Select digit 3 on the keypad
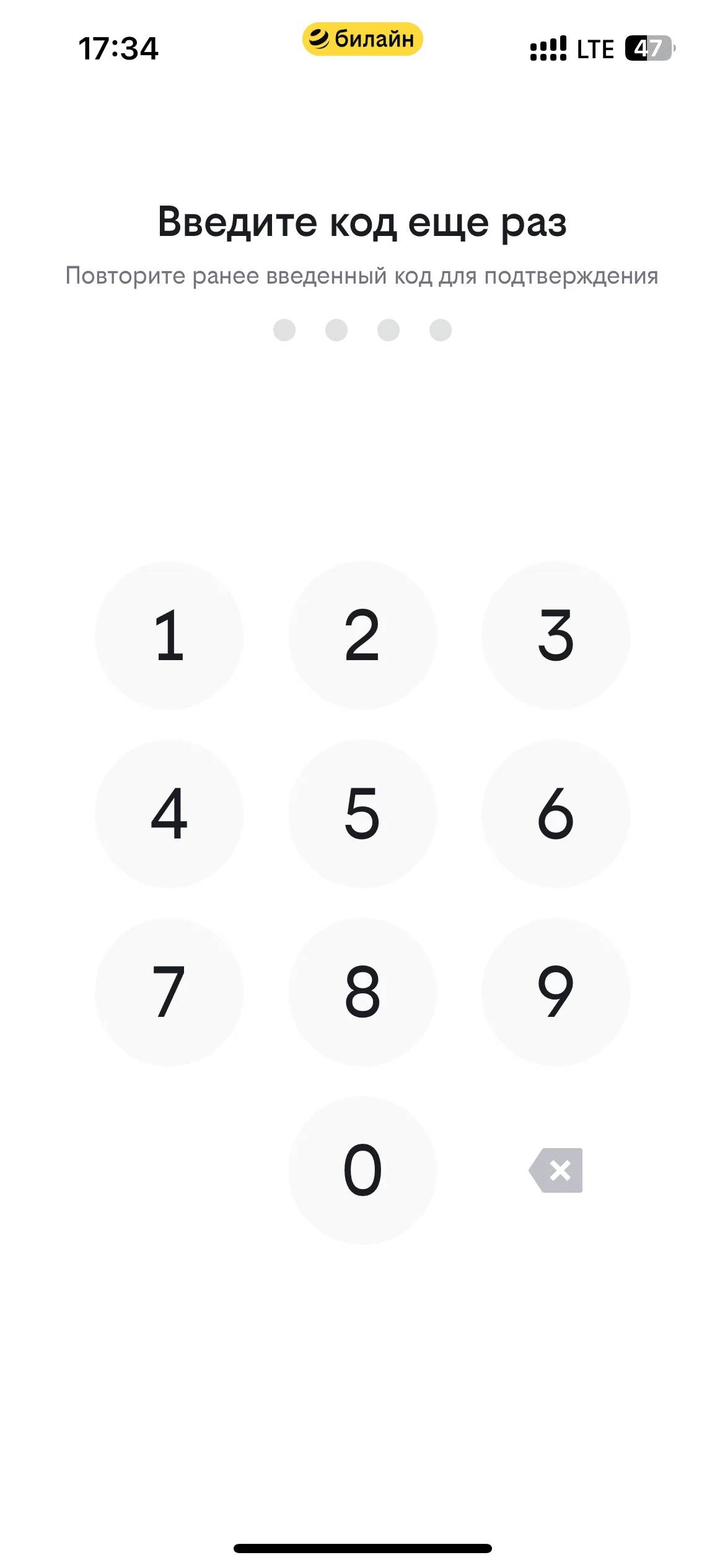This screenshot has height=1568, width=725. pyautogui.click(x=556, y=635)
